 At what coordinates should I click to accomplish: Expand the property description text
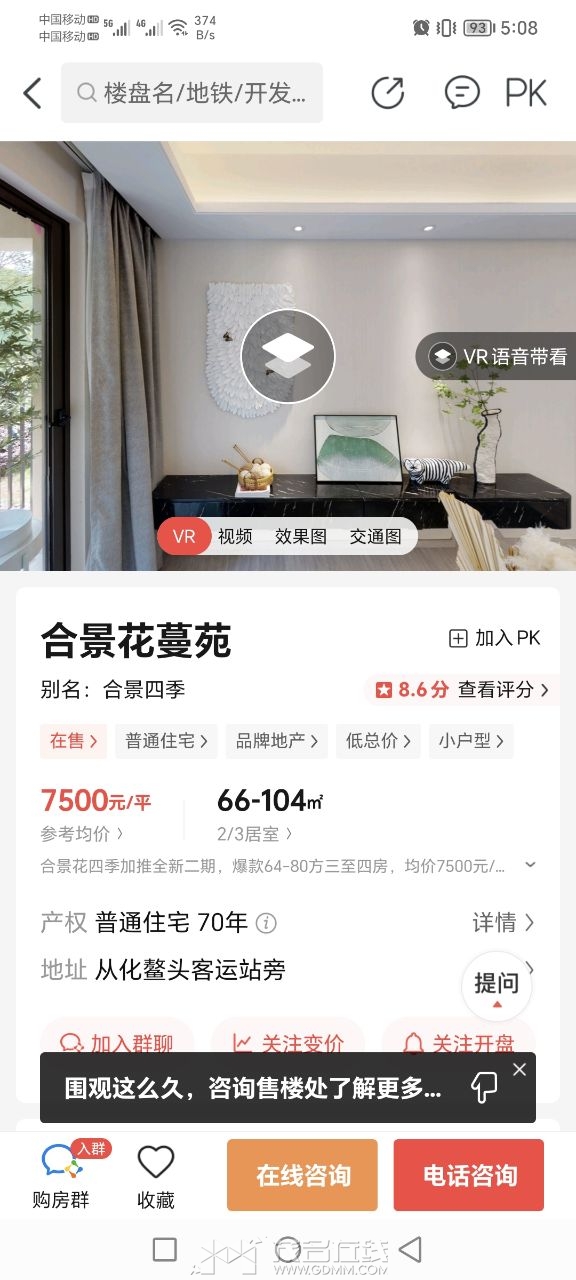(530, 865)
